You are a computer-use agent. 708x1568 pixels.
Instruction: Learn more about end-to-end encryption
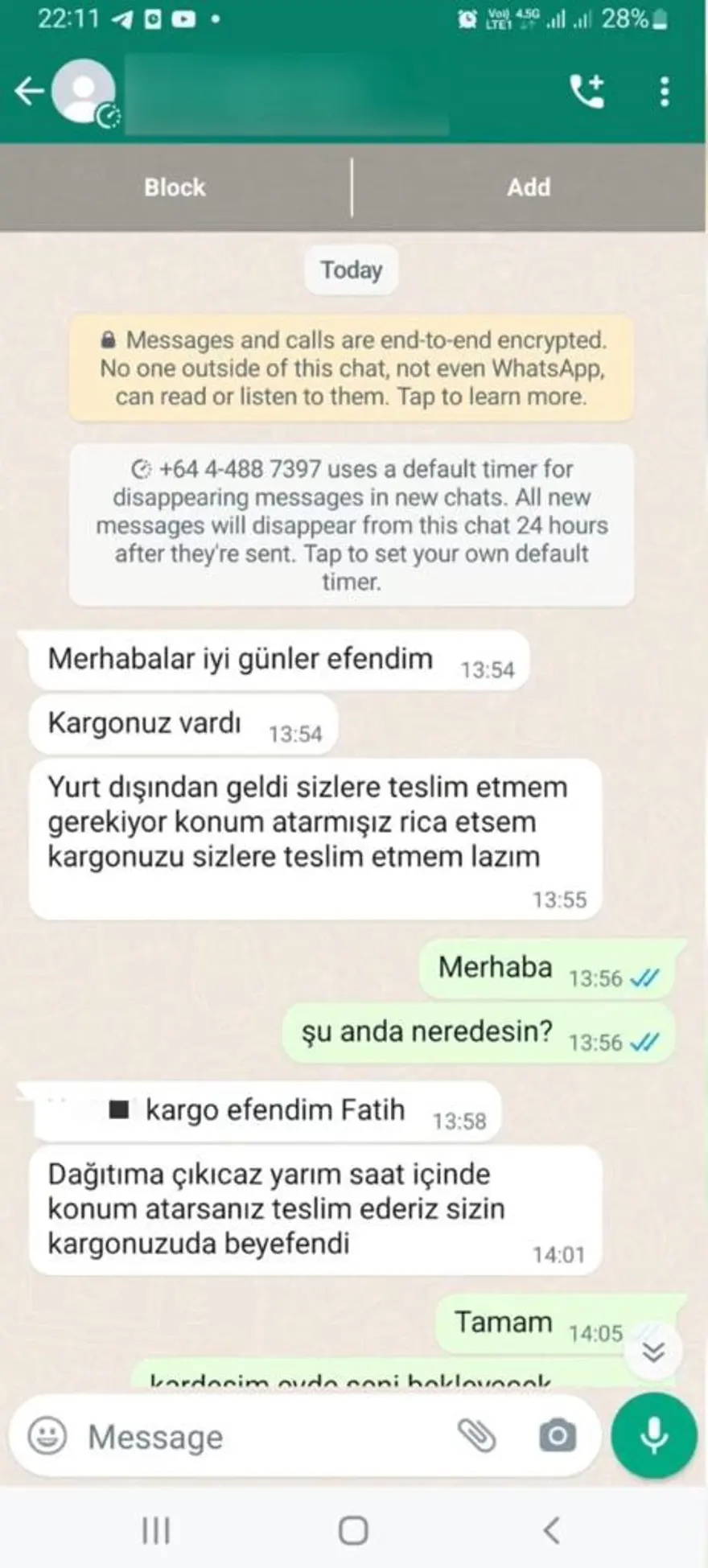tap(352, 368)
